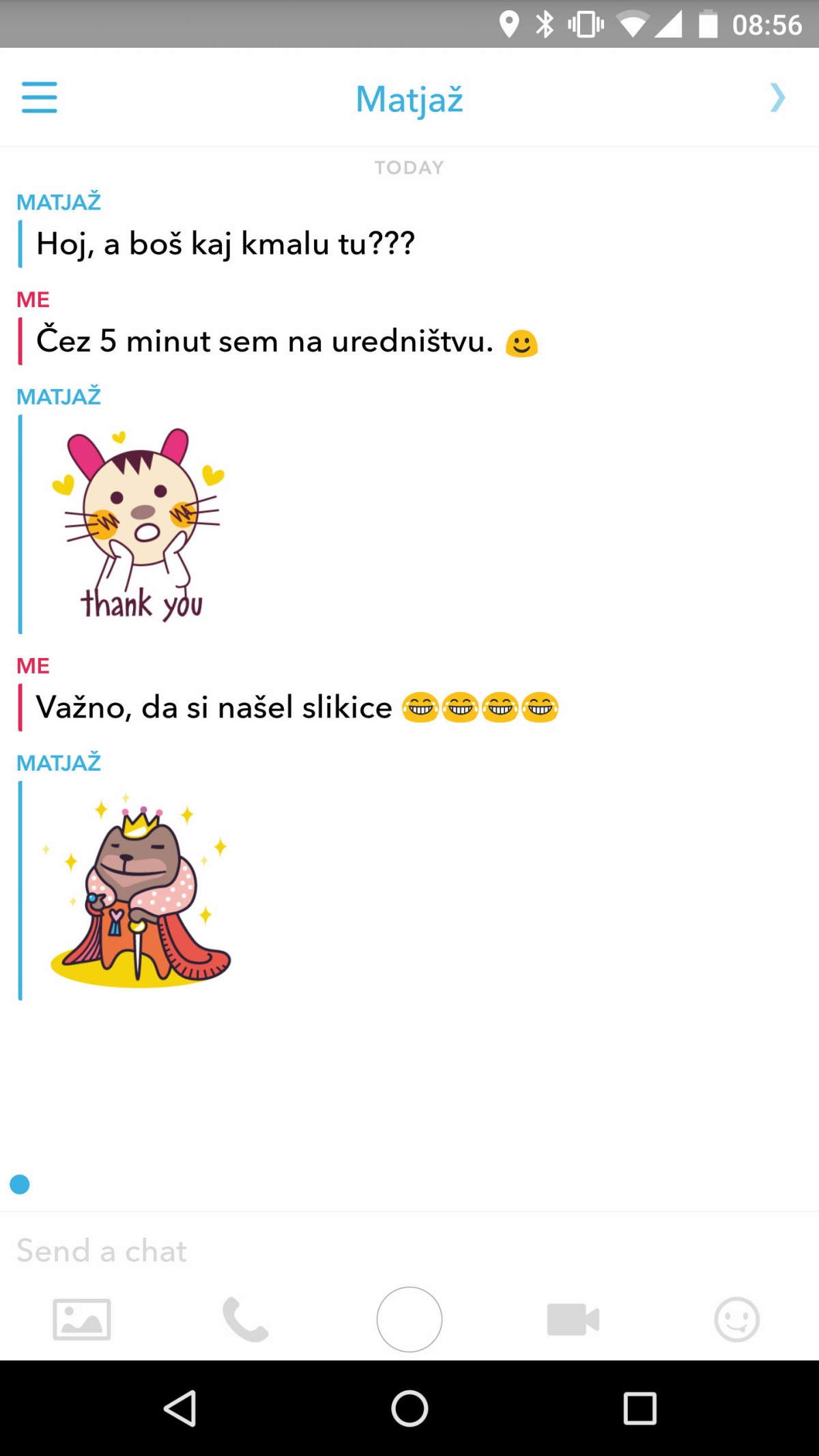Open the hamburger menu

(x=39, y=98)
